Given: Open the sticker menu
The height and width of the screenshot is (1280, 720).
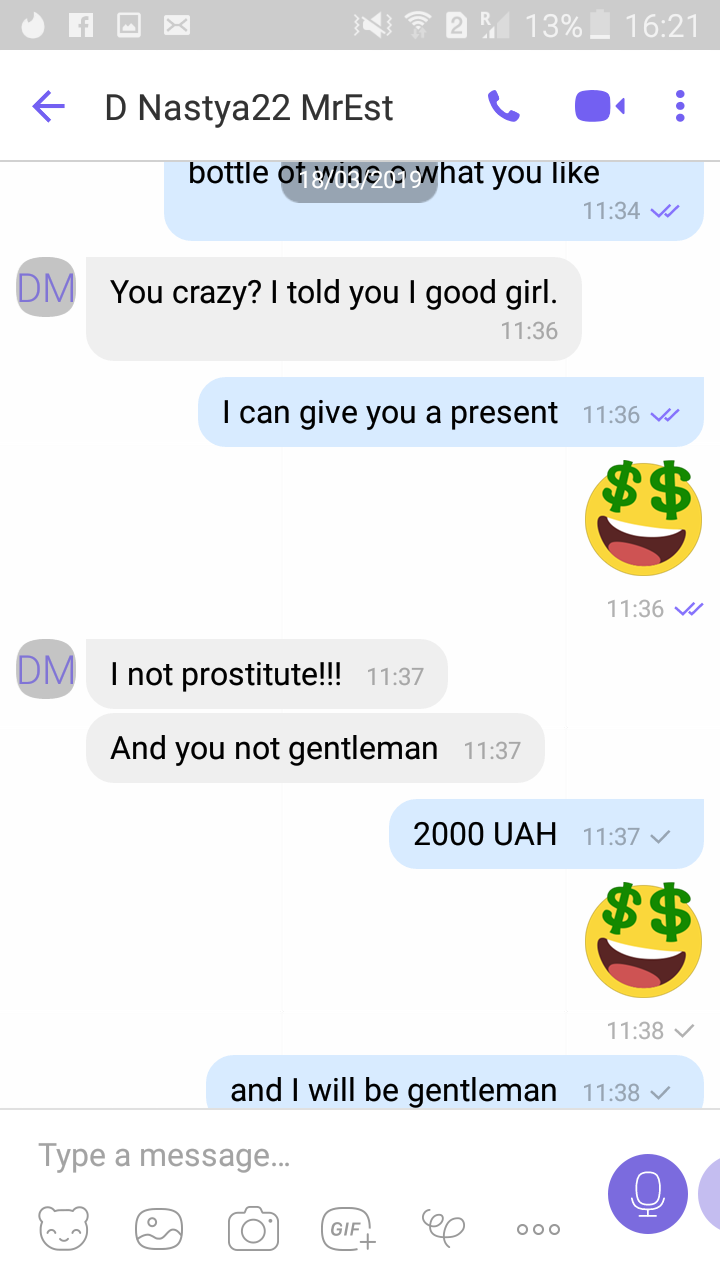Looking at the screenshot, I should coord(64,1229).
